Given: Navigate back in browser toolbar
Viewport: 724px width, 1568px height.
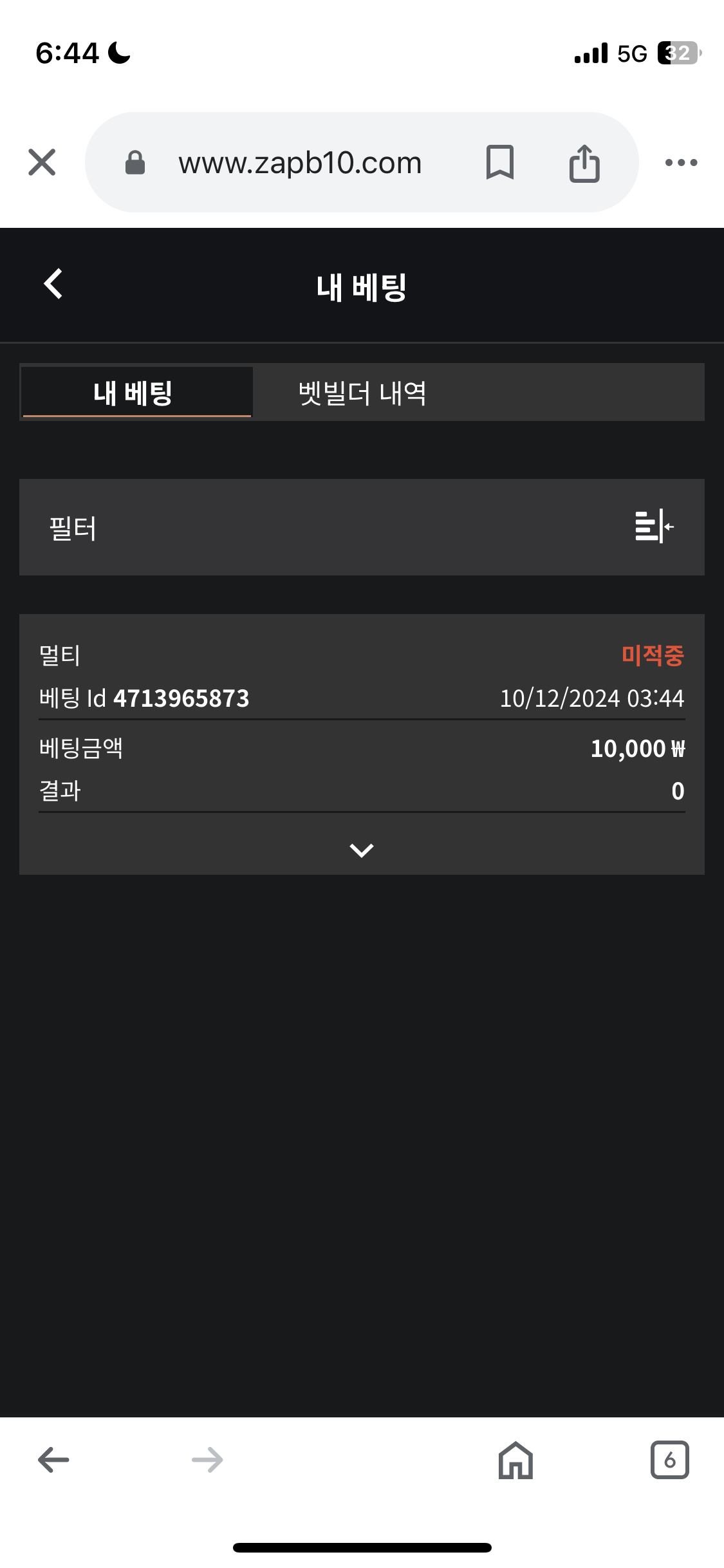Looking at the screenshot, I should point(53,1460).
